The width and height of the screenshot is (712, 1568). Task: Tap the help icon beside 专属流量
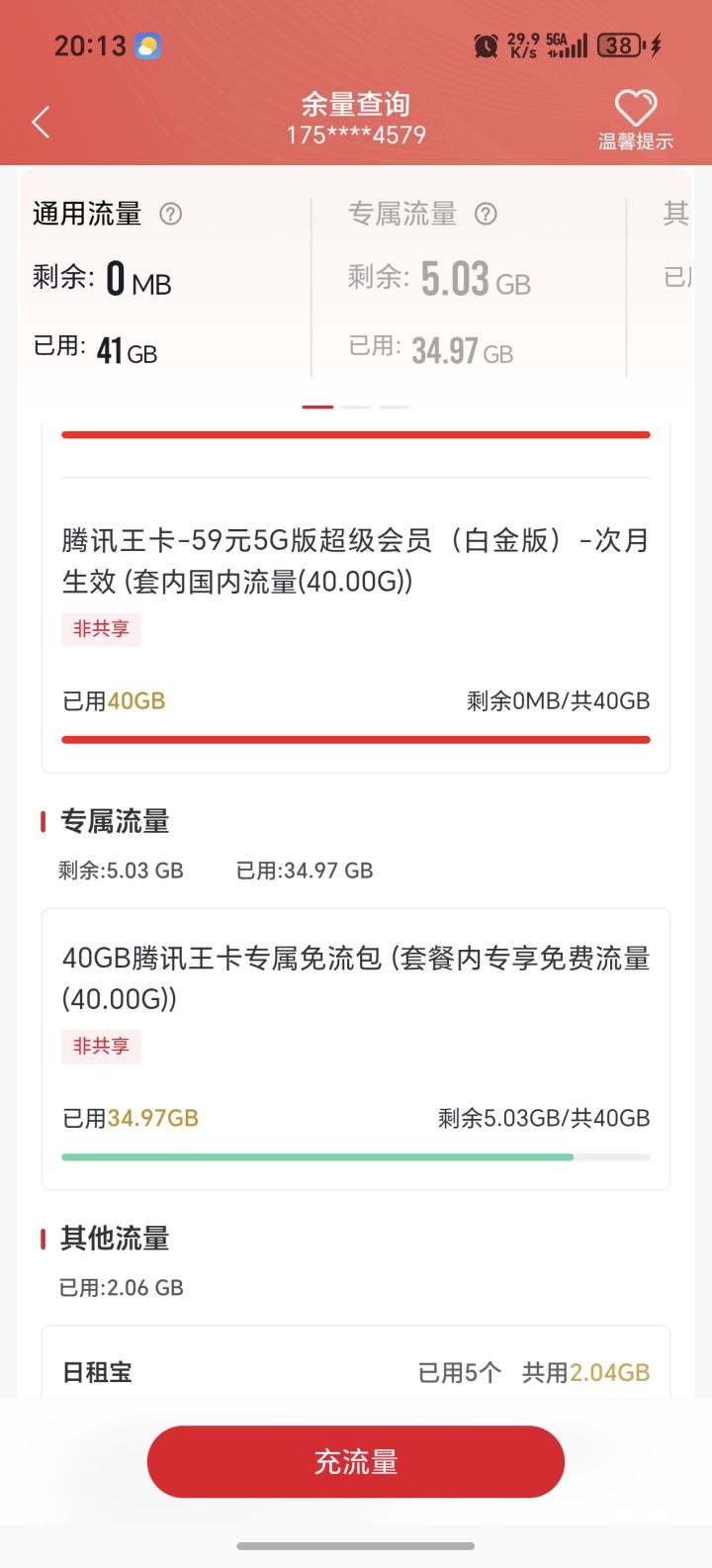(x=486, y=214)
